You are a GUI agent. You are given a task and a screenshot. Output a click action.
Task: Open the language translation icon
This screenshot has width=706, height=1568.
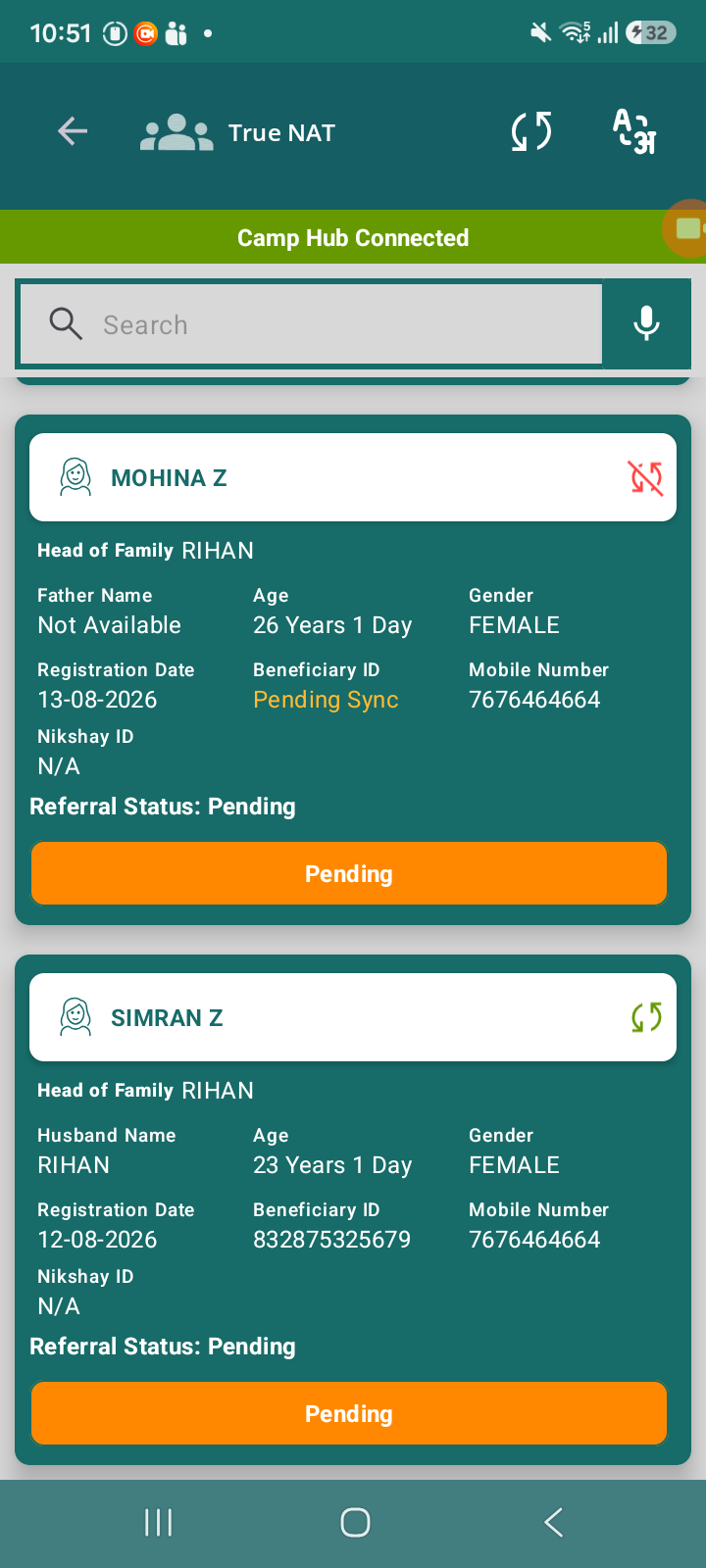coord(634,131)
